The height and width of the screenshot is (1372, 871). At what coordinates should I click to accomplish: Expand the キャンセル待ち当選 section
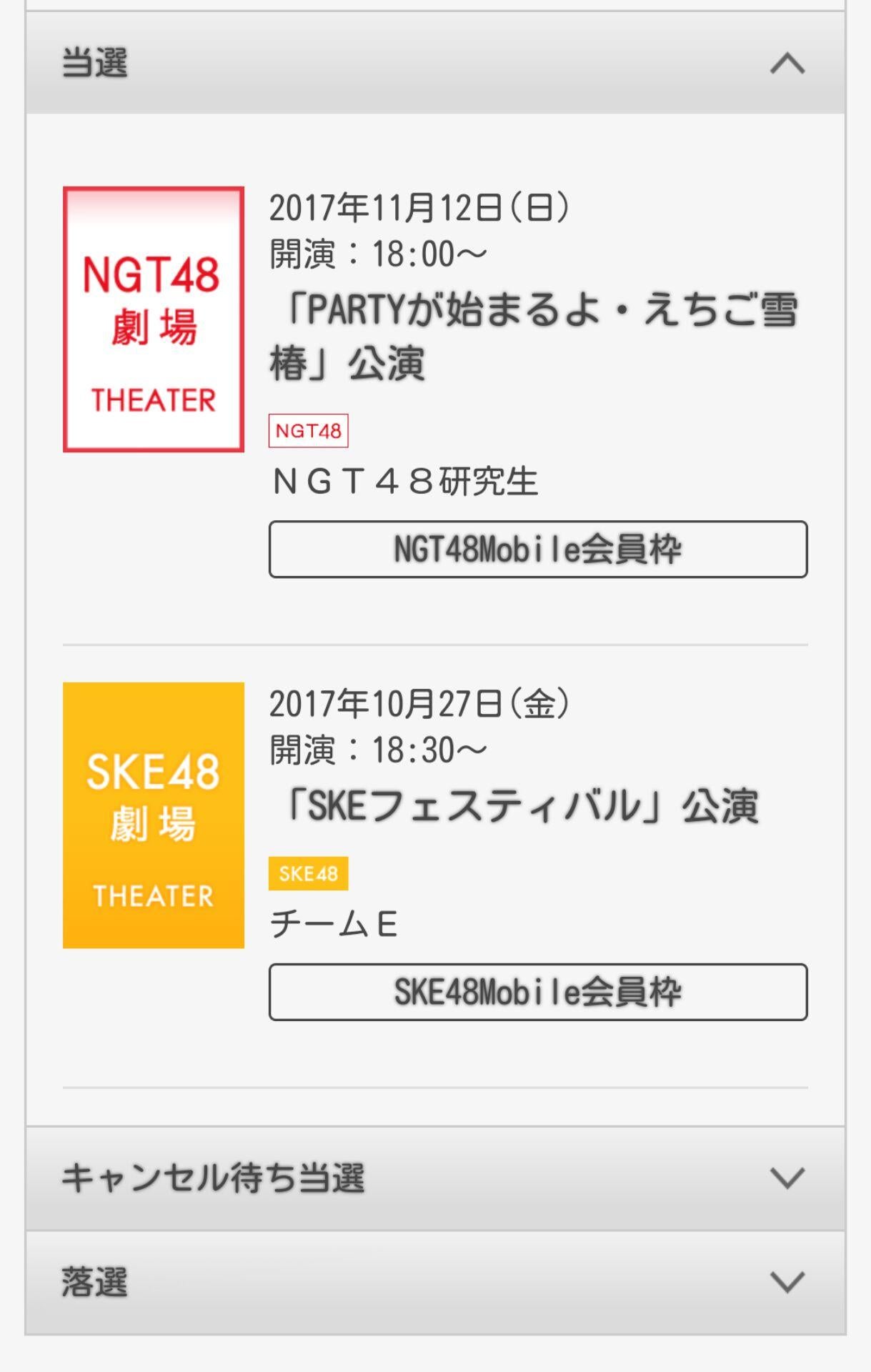pos(787,1178)
